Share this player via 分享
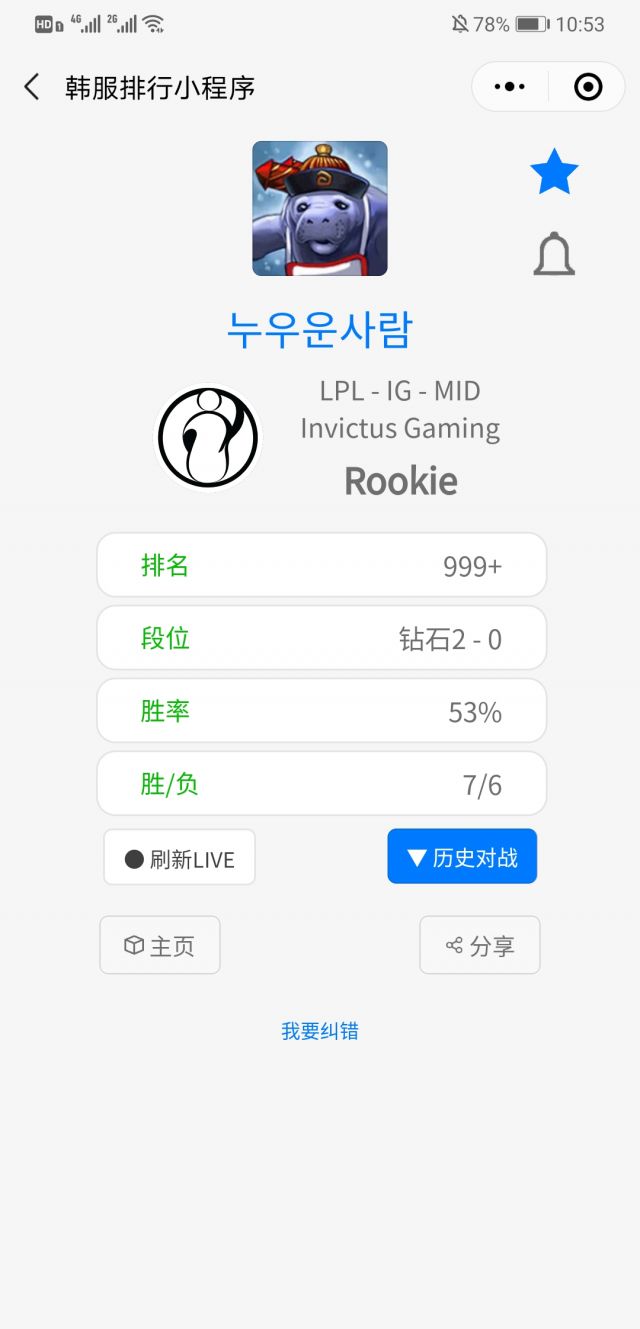This screenshot has width=640, height=1329. coord(480,945)
